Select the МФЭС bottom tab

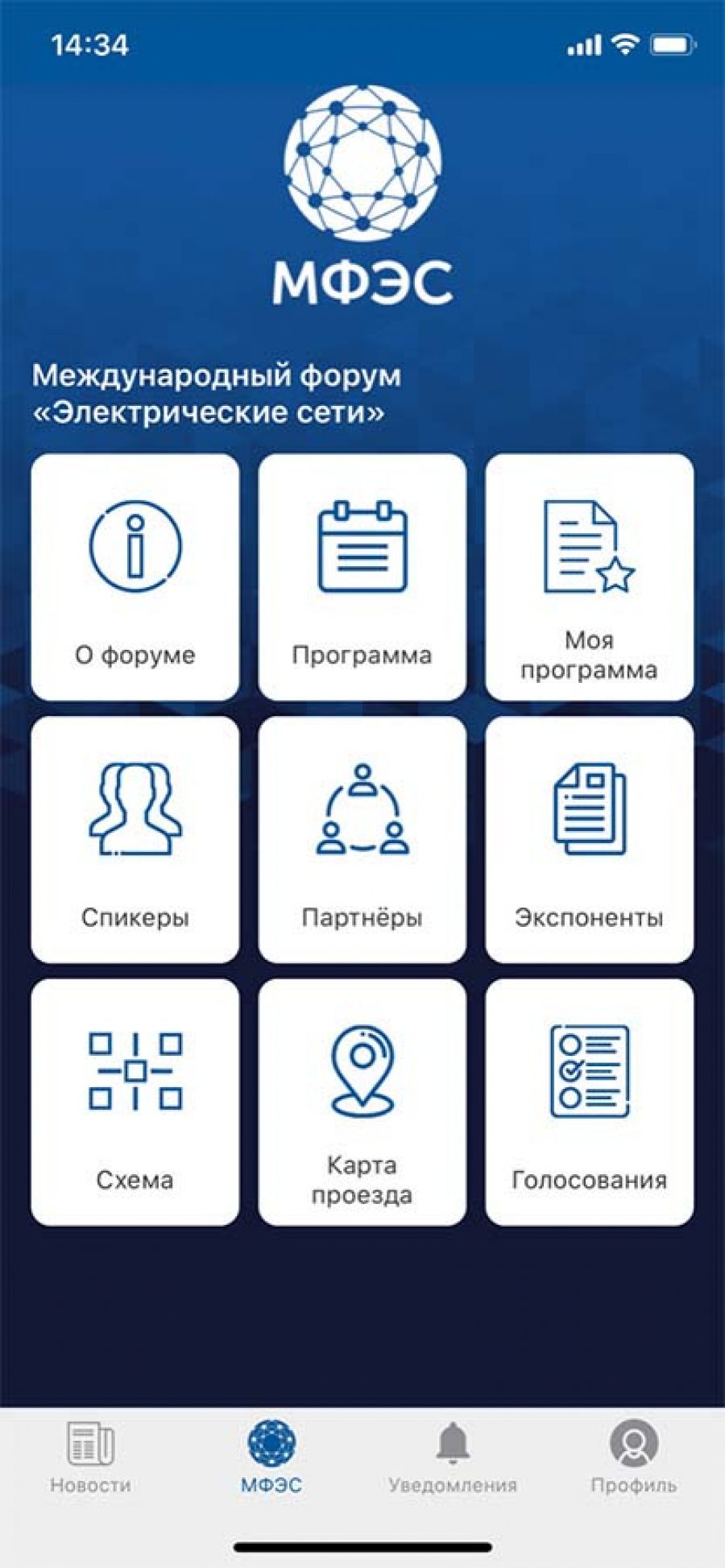coord(271,1458)
